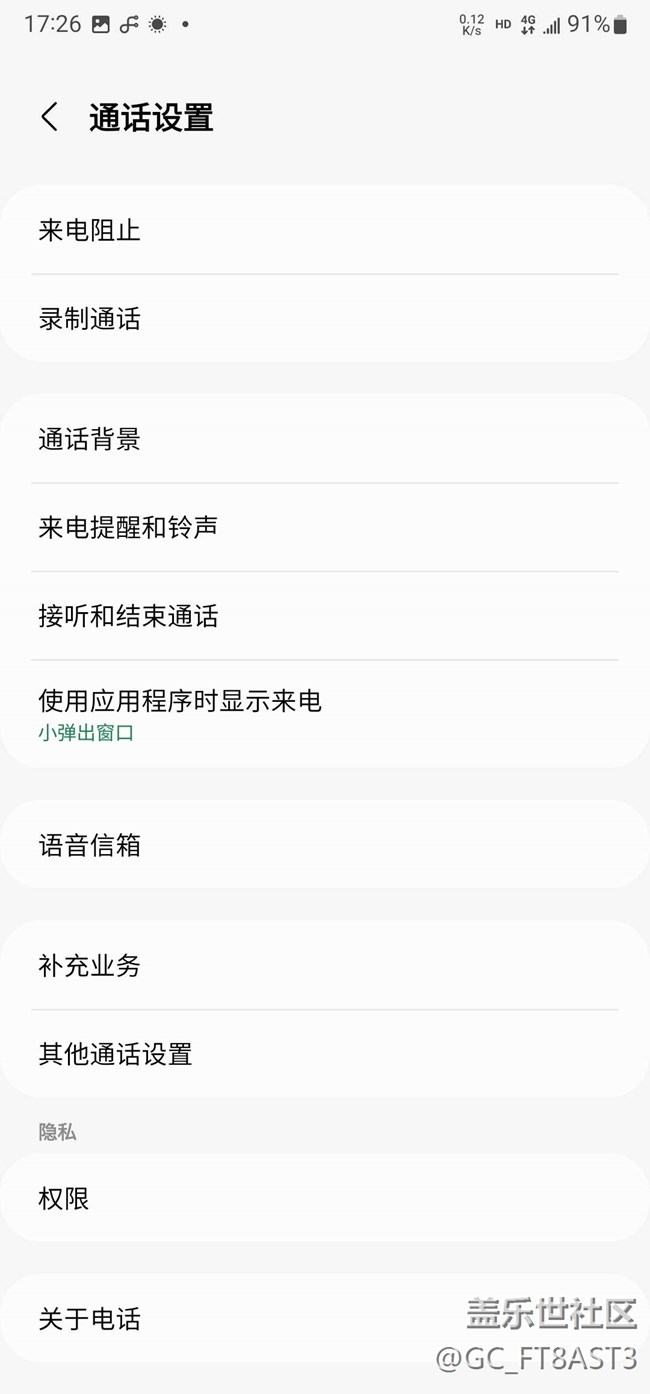
Task: Open 来电提醒和铃声
Action: (x=325, y=527)
